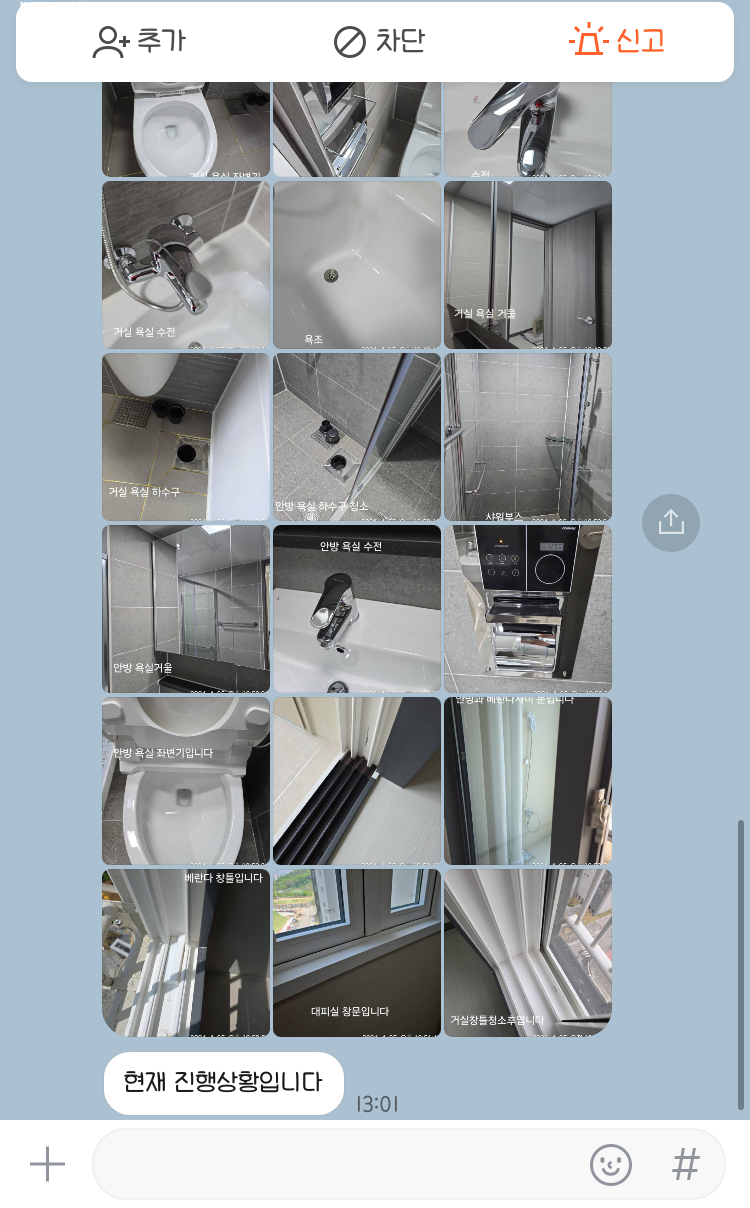
Task: Open the 안방 욕실 하수구 청소 photo
Action: [x=357, y=437]
